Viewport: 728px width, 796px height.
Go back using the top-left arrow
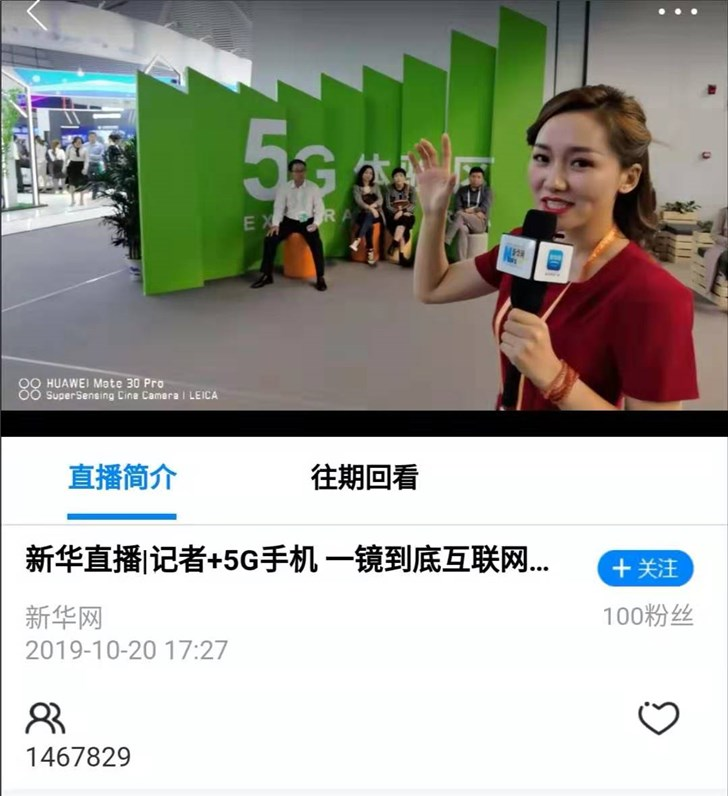[36, 14]
